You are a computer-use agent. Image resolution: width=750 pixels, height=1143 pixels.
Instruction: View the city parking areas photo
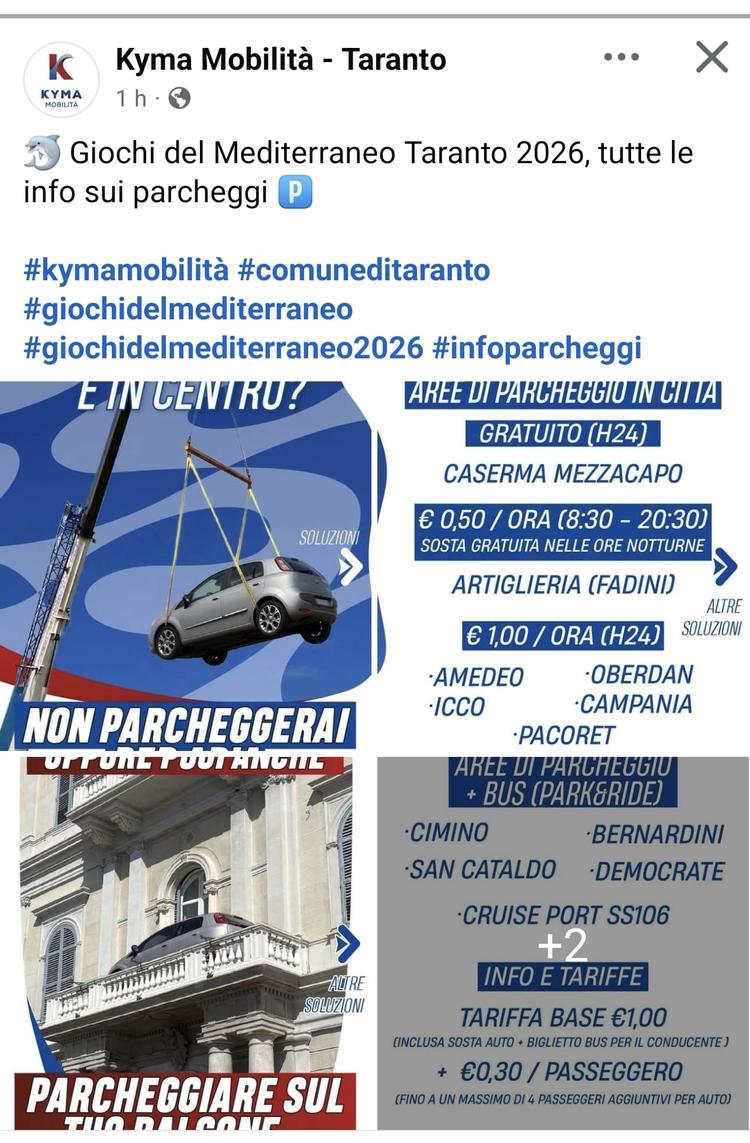tap(563, 566)
